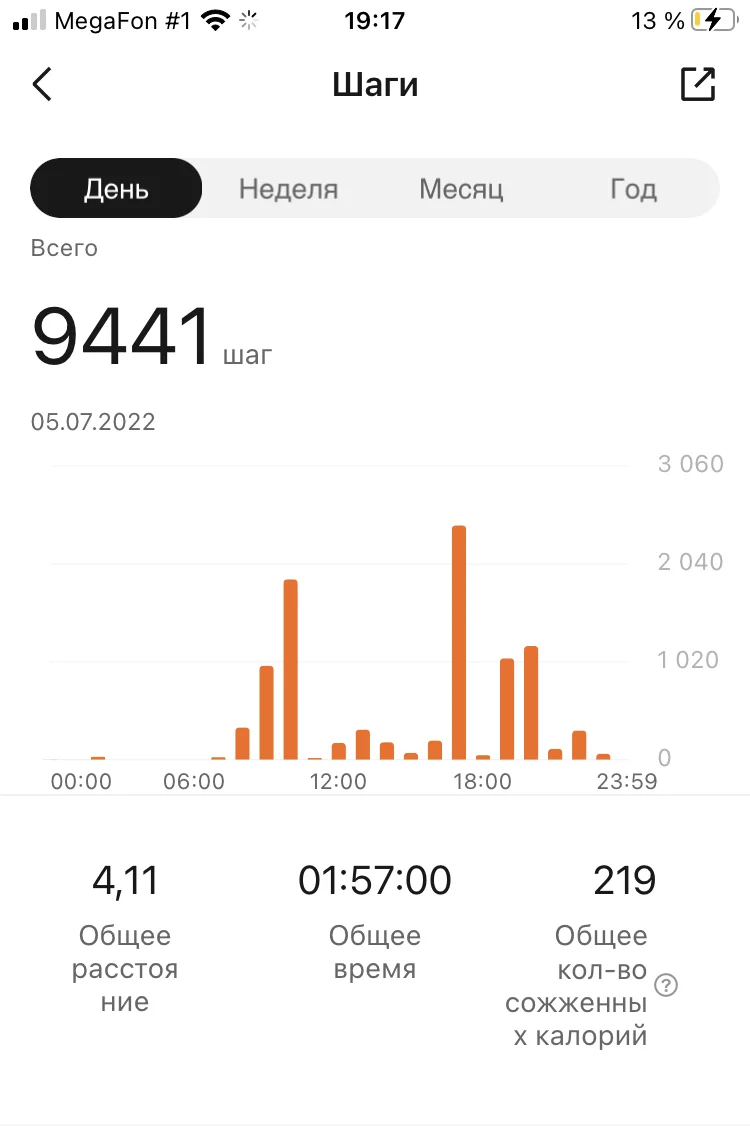This screenshot has height=1126, width=750.
Task: Open the Год statistics tab
Action: tap(633, 189)
